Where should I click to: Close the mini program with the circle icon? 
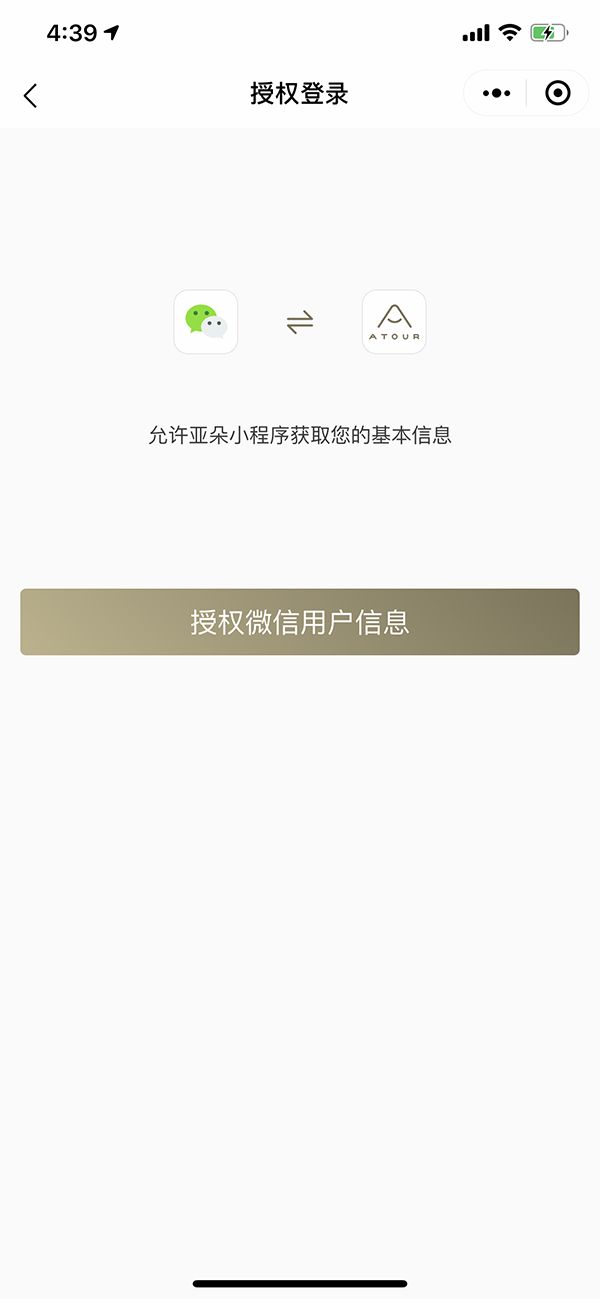point(557,94)
